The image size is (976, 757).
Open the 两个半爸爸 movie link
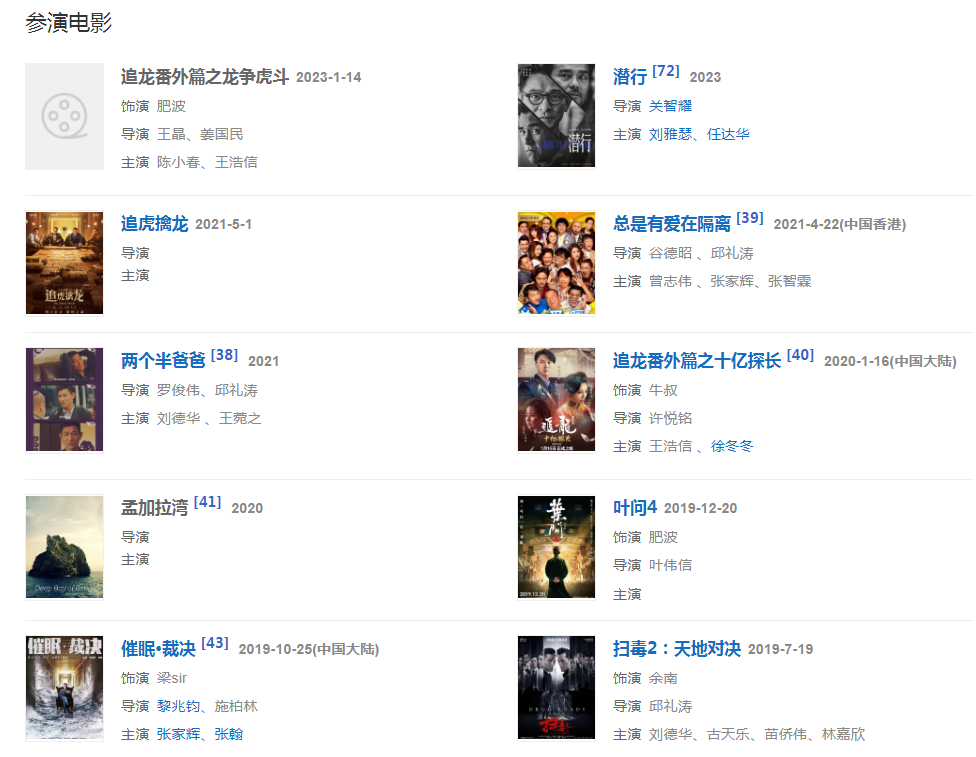tap(163, 361)
